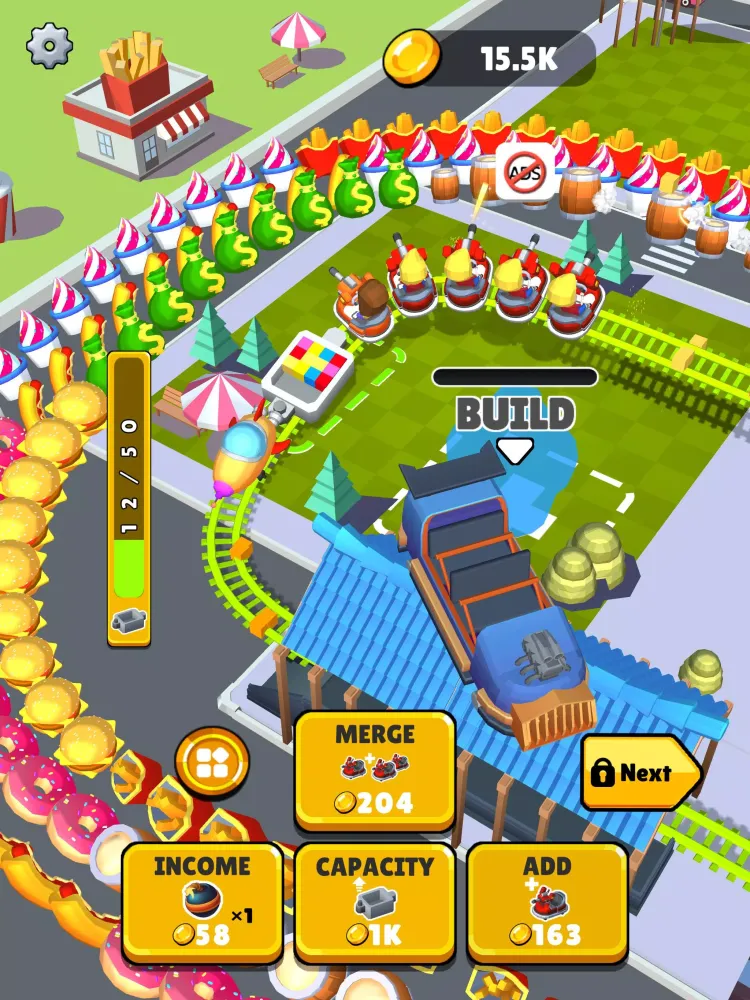This screenshot has width=750, height=1000.
Task: Tap the locked Next button
Action: (638, 772)
